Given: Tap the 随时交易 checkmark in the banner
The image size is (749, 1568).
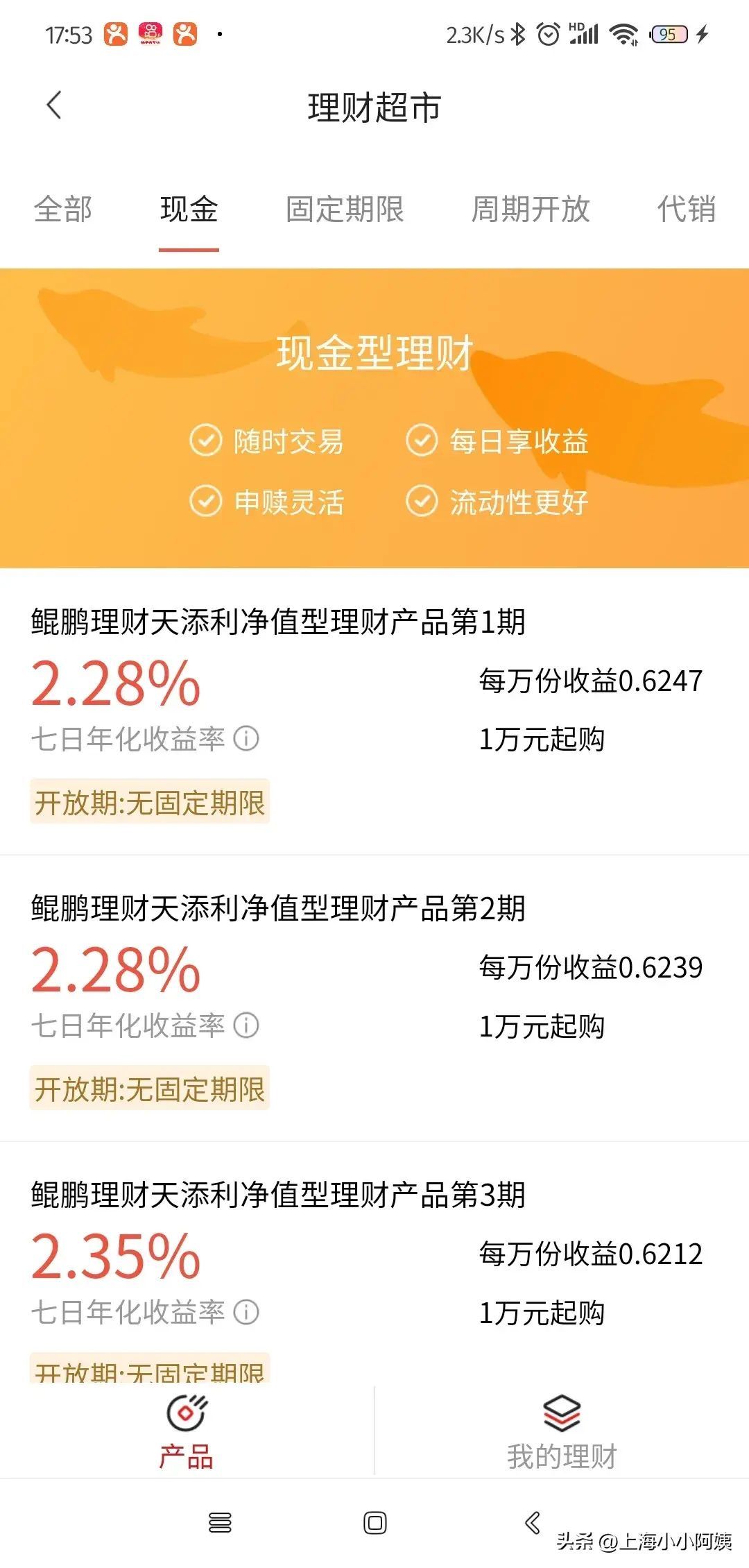Looking at the screenshot, I should (205, 441).
